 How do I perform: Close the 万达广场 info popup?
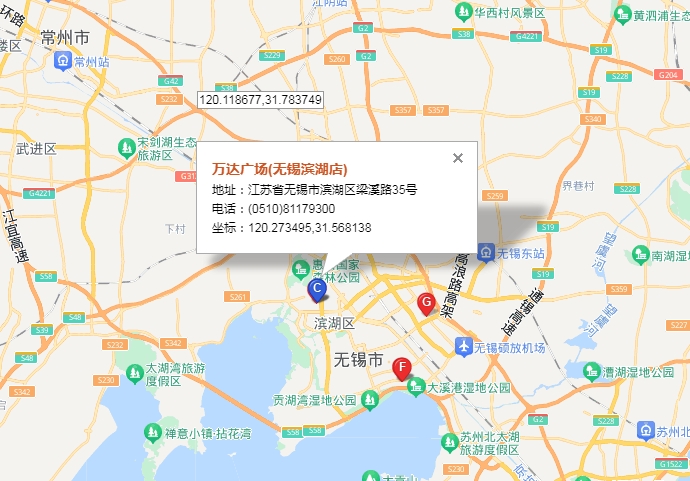(x=458, y=157)
